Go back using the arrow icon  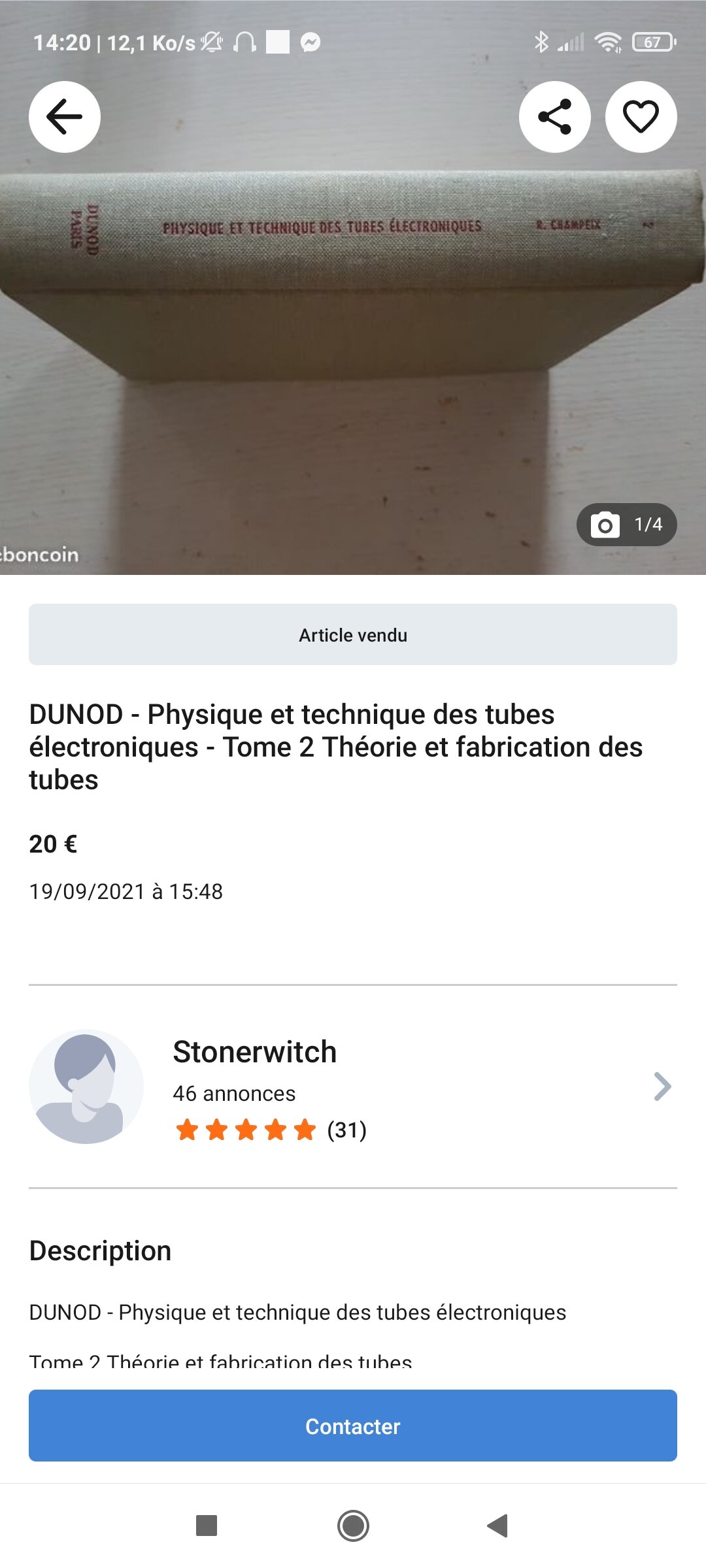(64, 117)
